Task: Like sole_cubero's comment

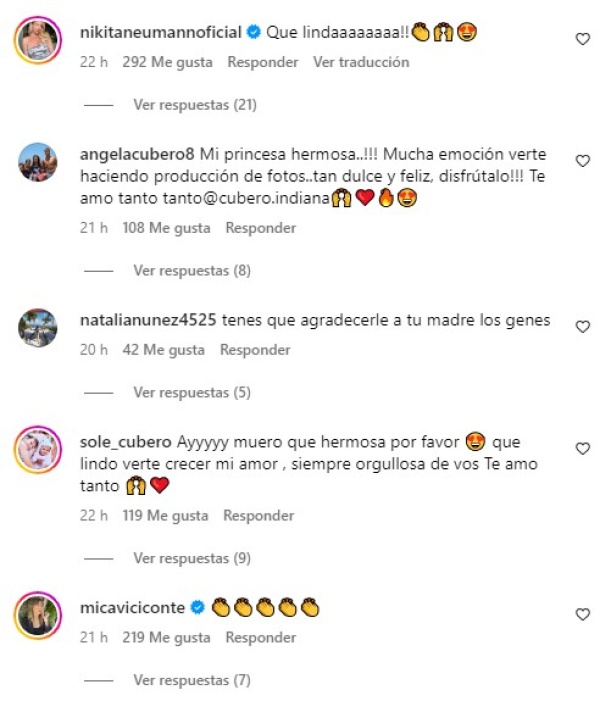Action: tap(583, 449)
